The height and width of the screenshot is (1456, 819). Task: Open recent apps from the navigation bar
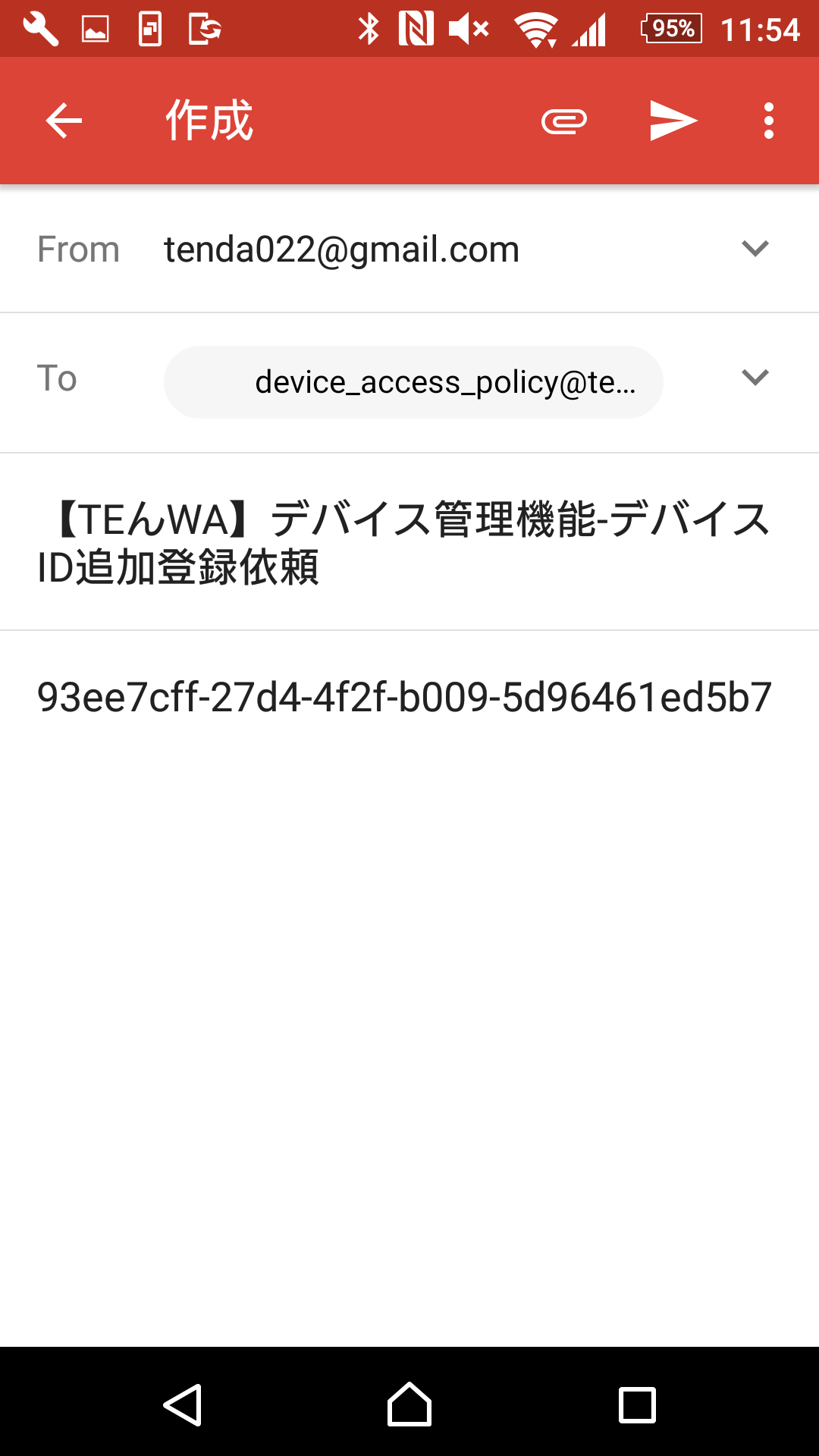click(637, 1405)
